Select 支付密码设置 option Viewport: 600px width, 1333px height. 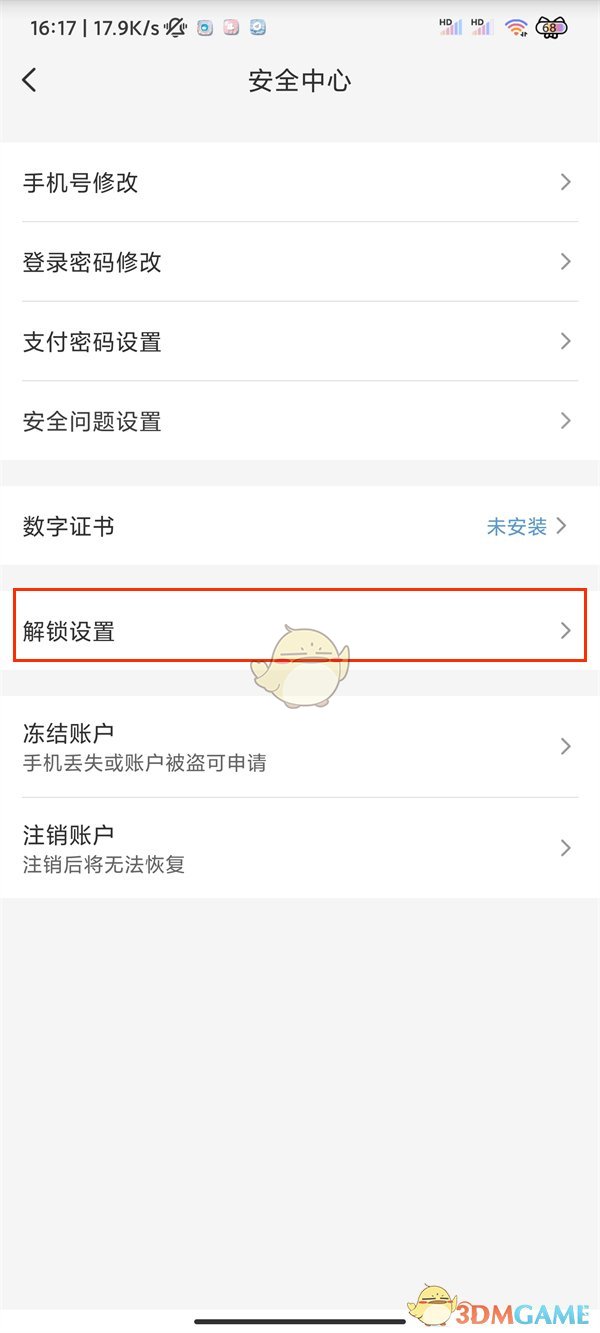(x=300, y=342)
